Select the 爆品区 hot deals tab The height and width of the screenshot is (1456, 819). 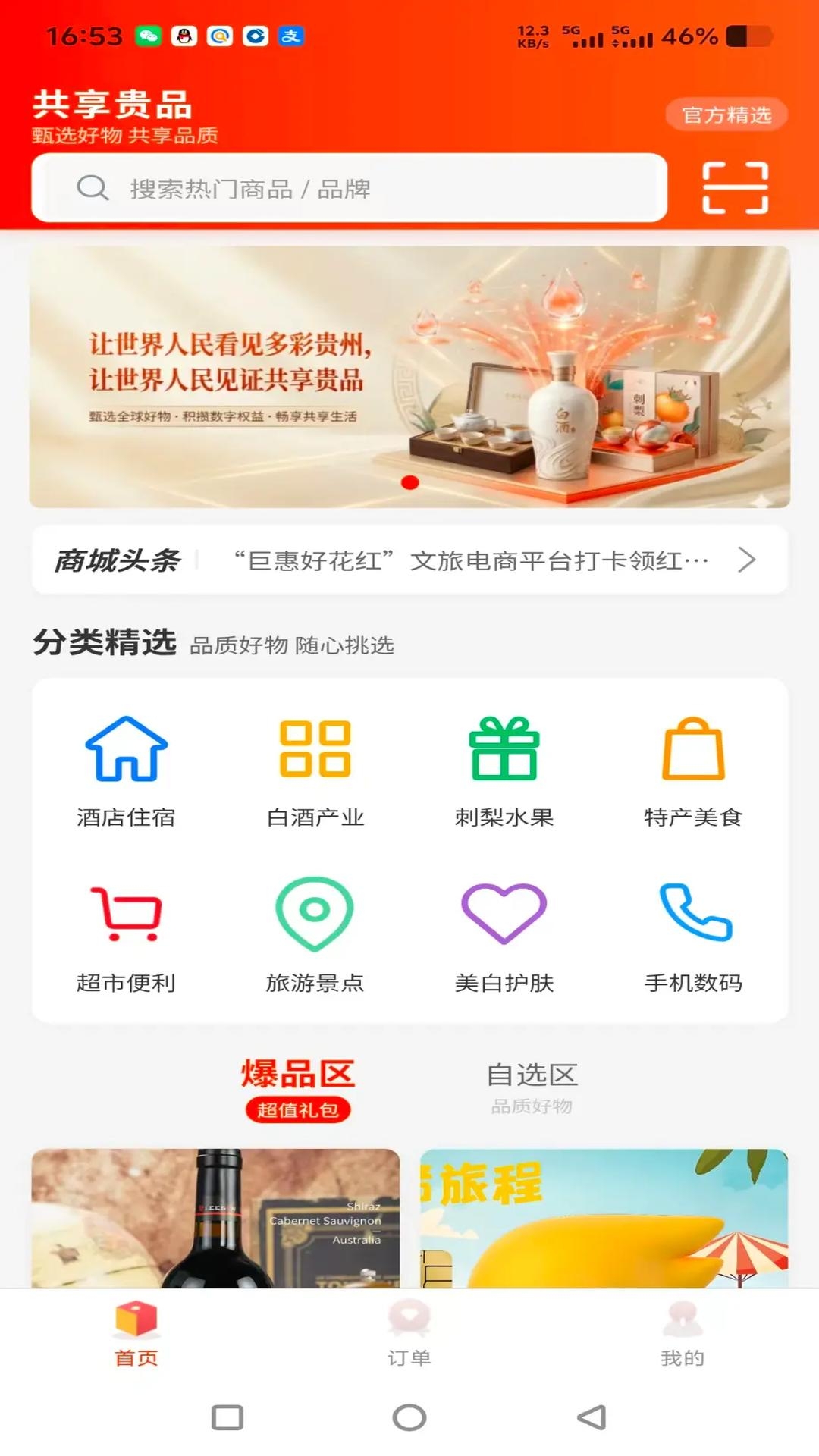coord(300,1075)
